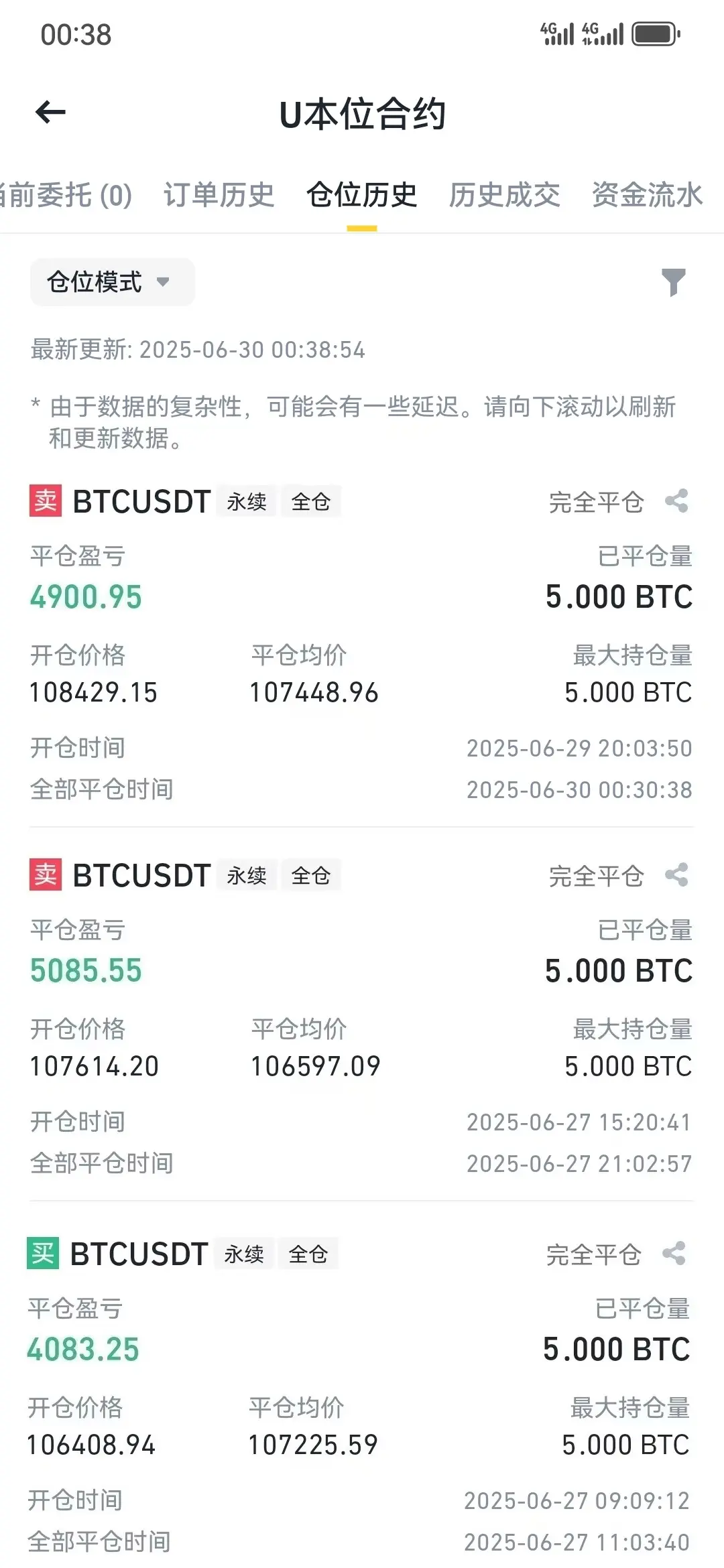Screen dimensions: 724x1568
Task: Open the 资金流水 tab
Action: (x=648, y=196)
